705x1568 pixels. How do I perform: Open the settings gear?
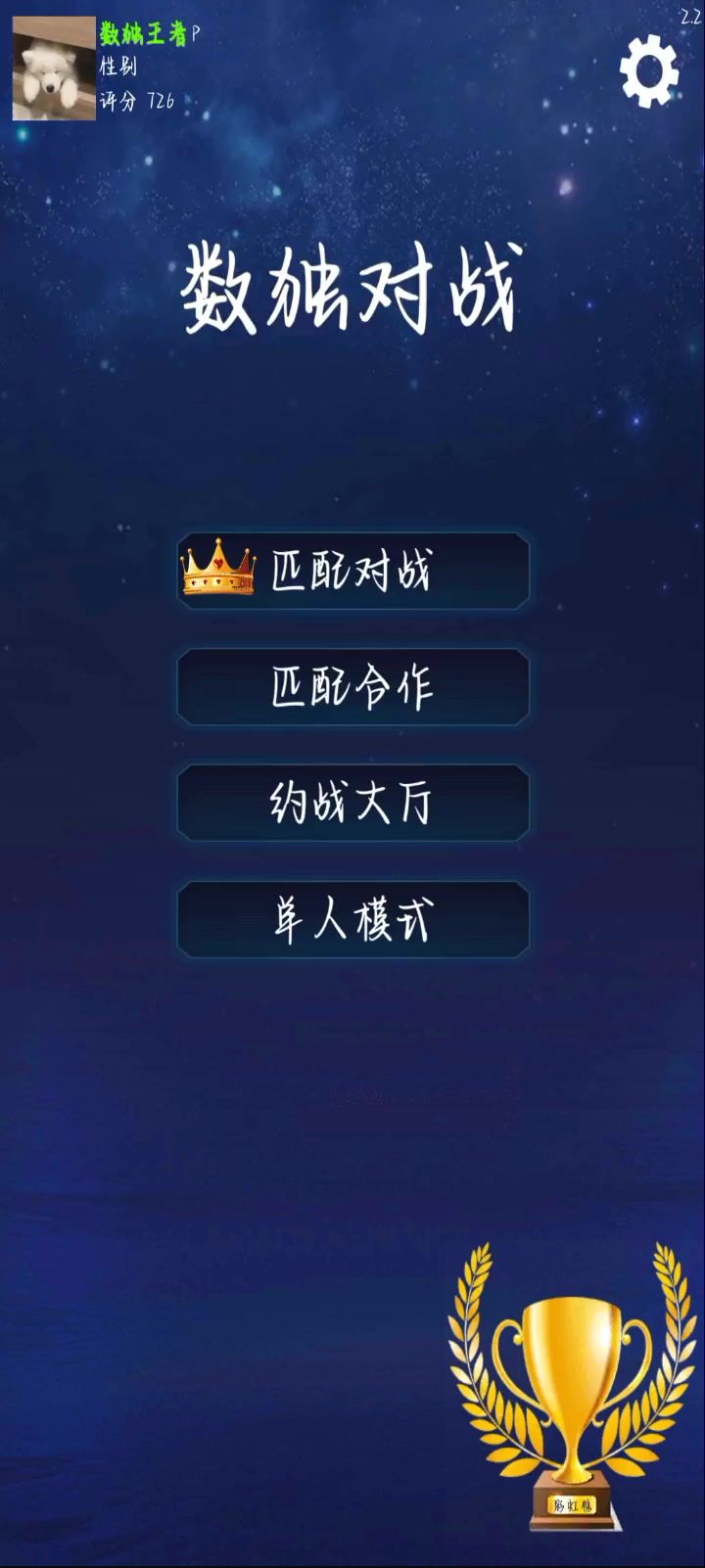click(x=648, y=71)
